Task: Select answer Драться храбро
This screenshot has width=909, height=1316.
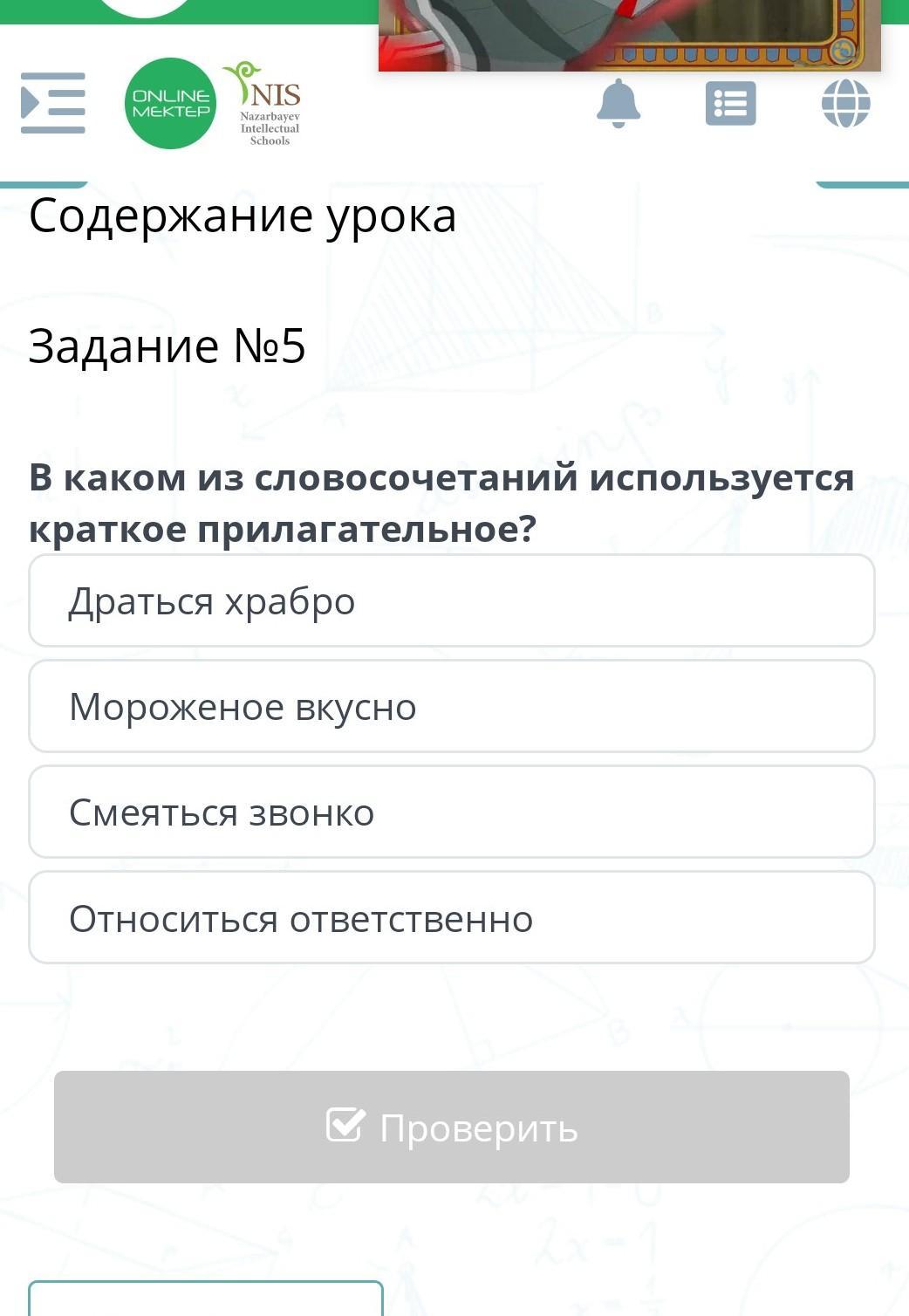Action: [451, 601]
